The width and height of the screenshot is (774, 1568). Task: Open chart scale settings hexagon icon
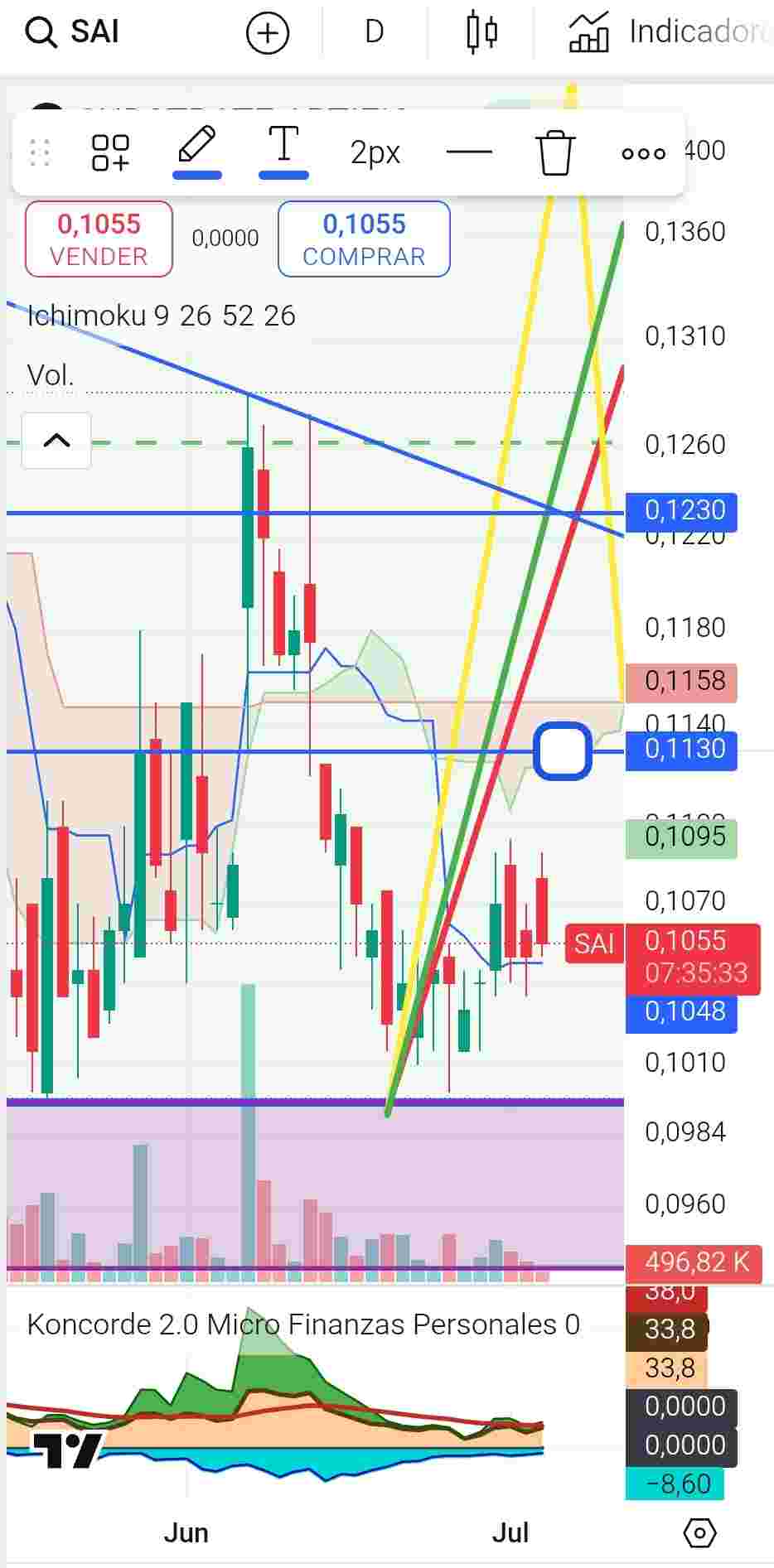(x=700, y=1533)
